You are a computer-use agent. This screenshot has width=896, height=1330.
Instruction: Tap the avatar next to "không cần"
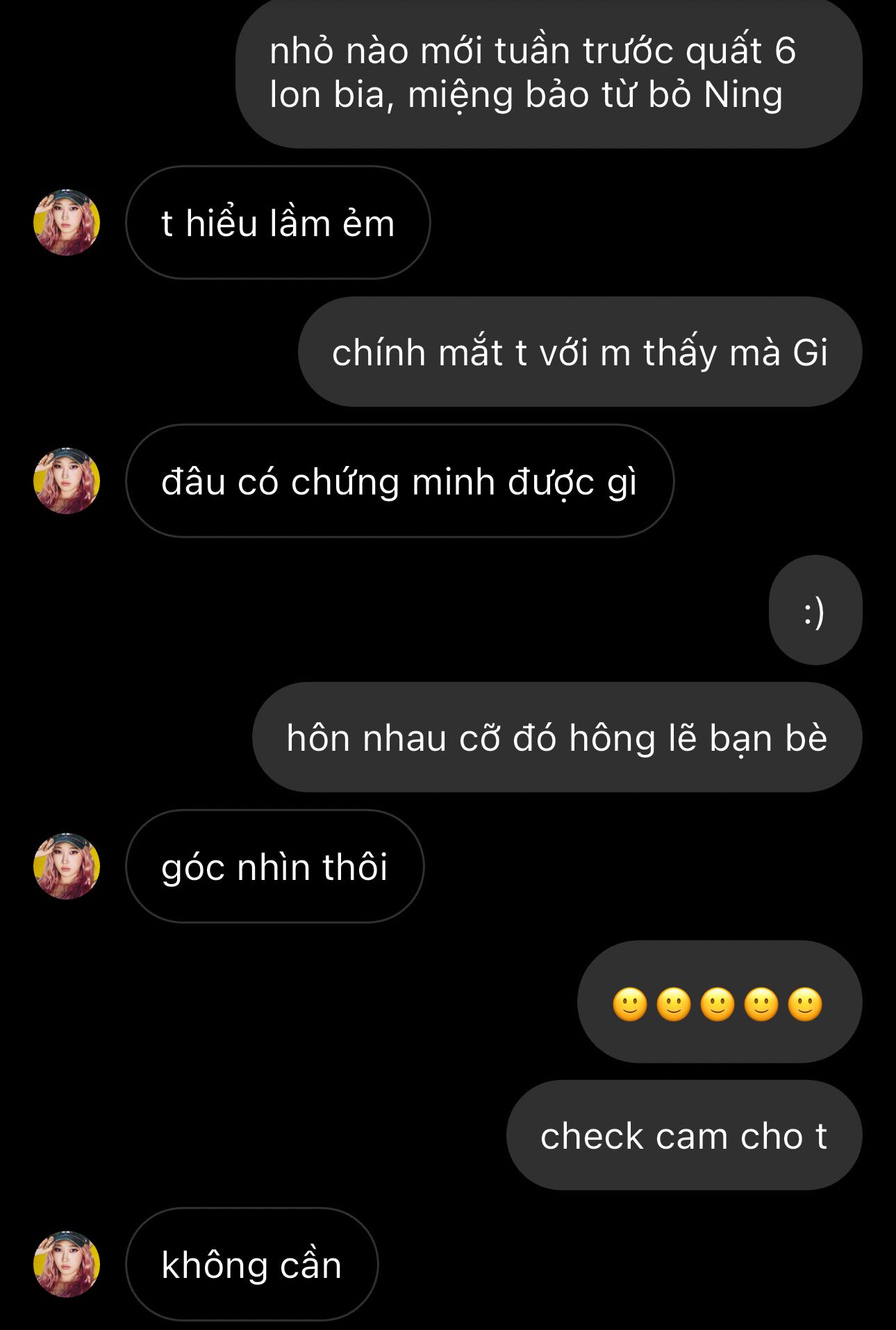coord(67,1264)
